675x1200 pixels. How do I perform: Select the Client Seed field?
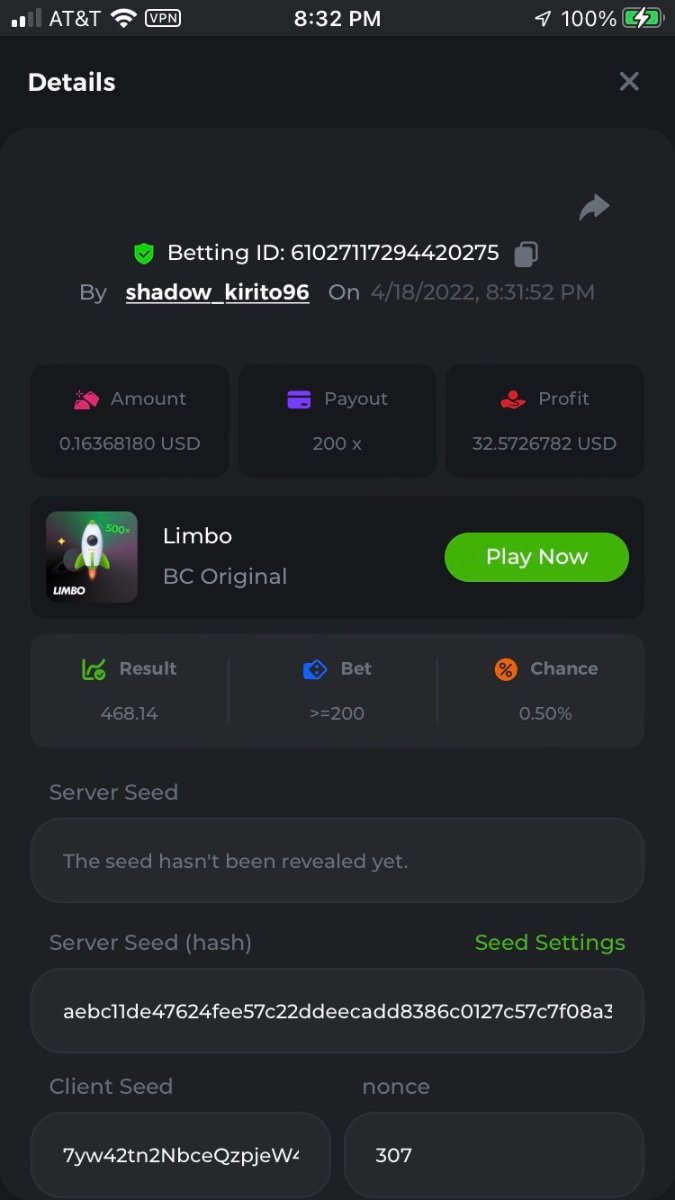[181, 1155]
